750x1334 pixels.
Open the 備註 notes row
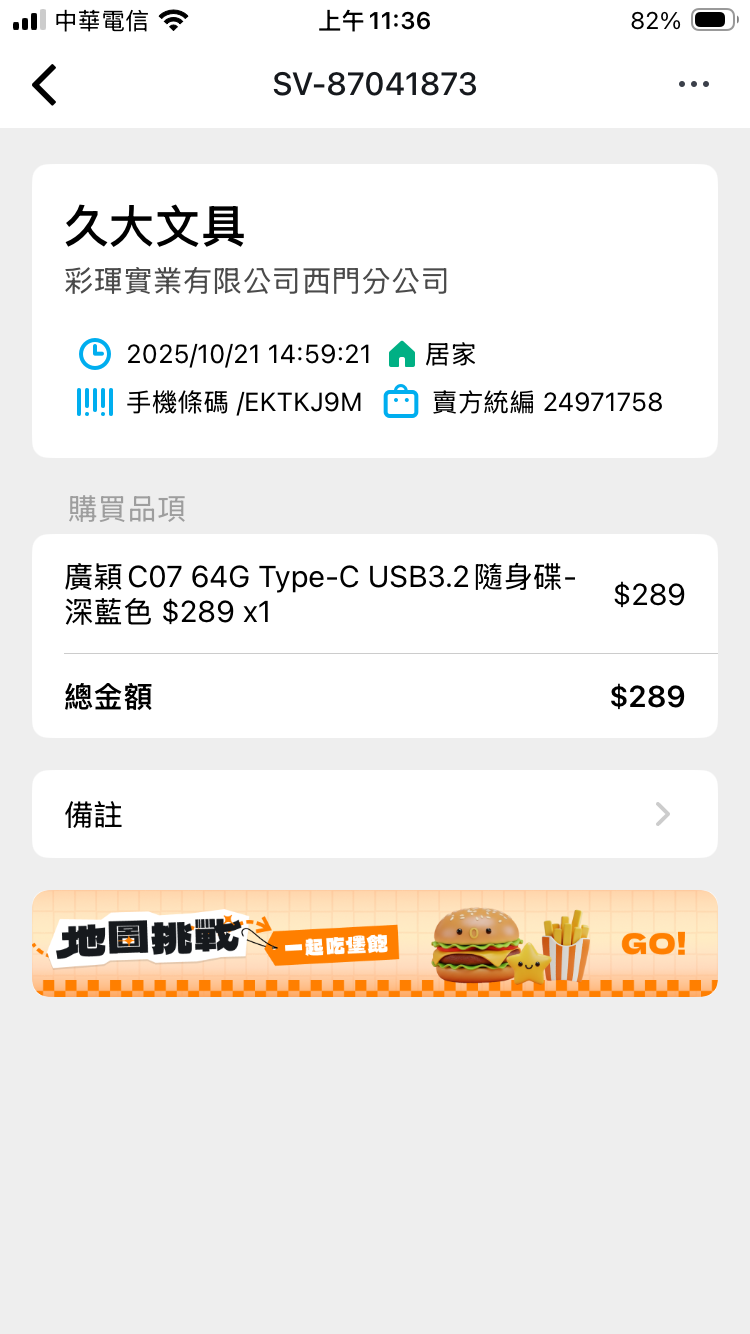click(x=374, y=814)
